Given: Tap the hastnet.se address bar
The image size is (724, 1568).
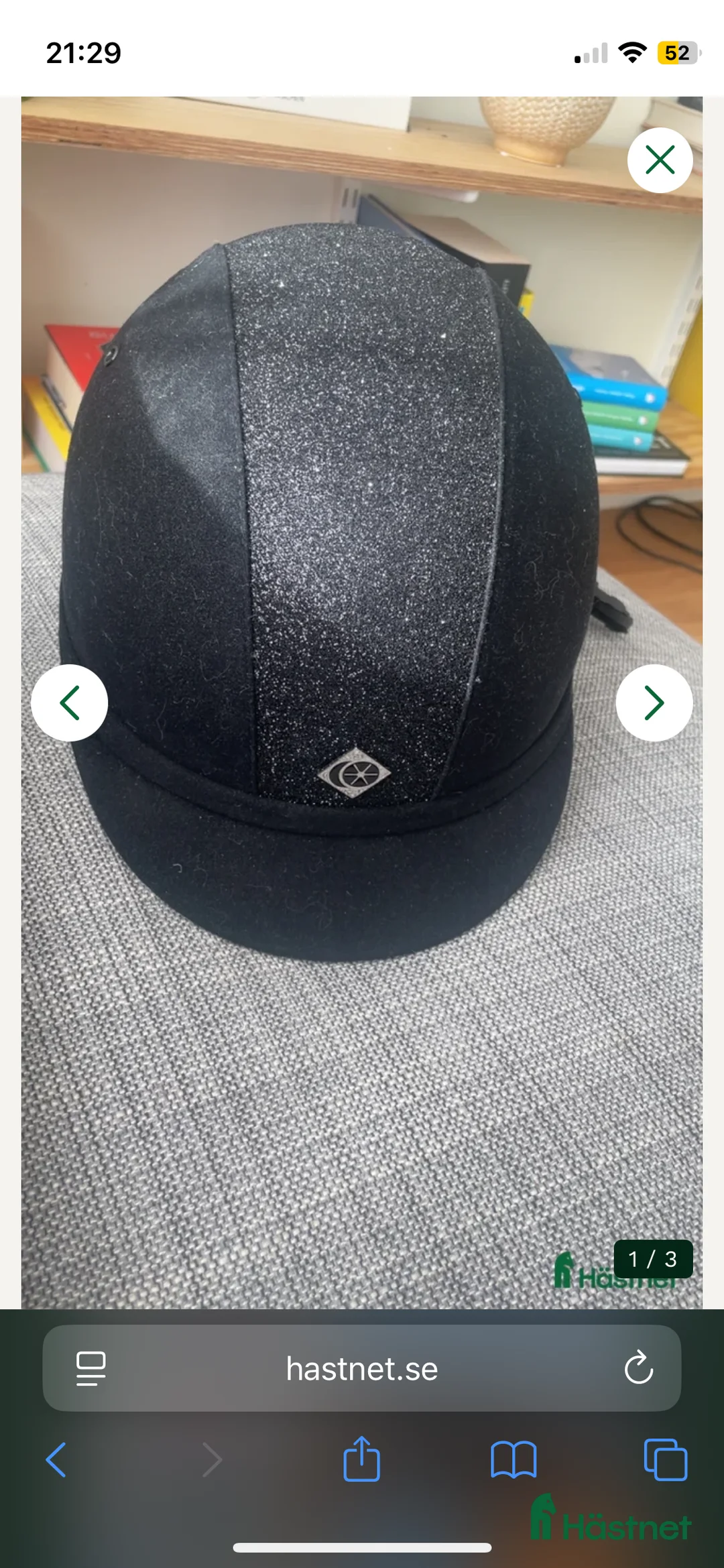Looking at the screenshot, I should coord(362,1368).
